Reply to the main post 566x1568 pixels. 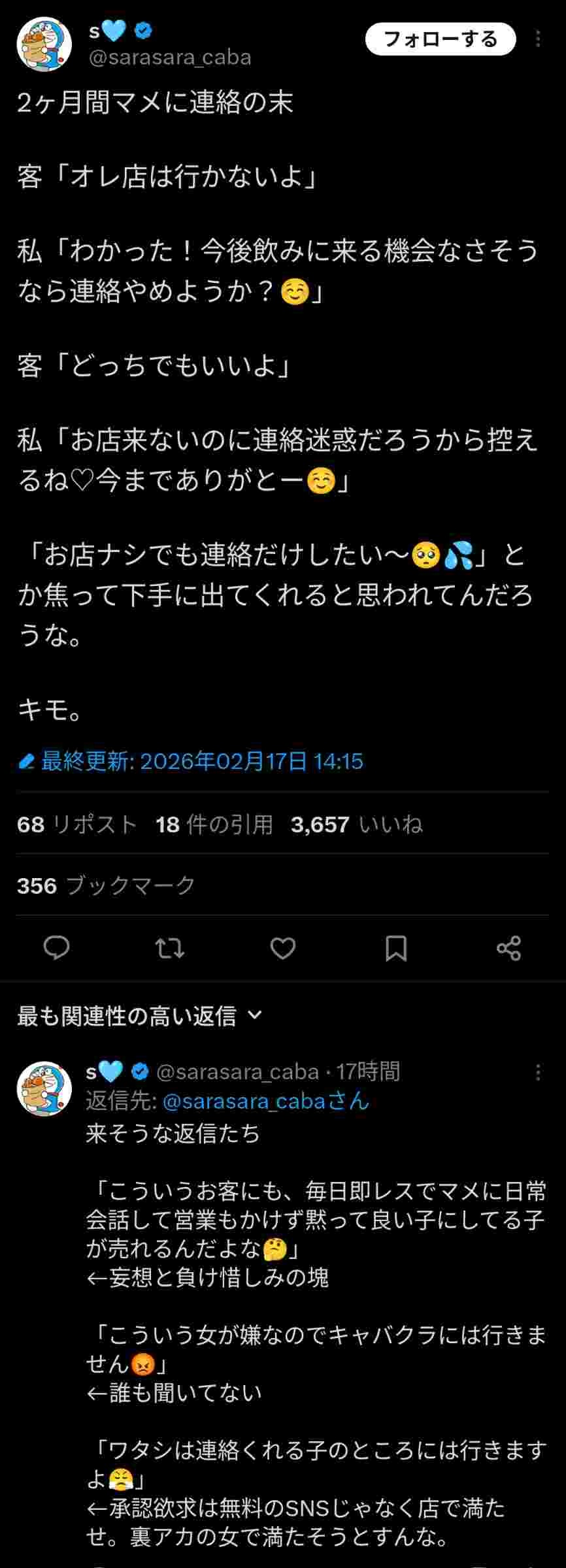(56, 948)
